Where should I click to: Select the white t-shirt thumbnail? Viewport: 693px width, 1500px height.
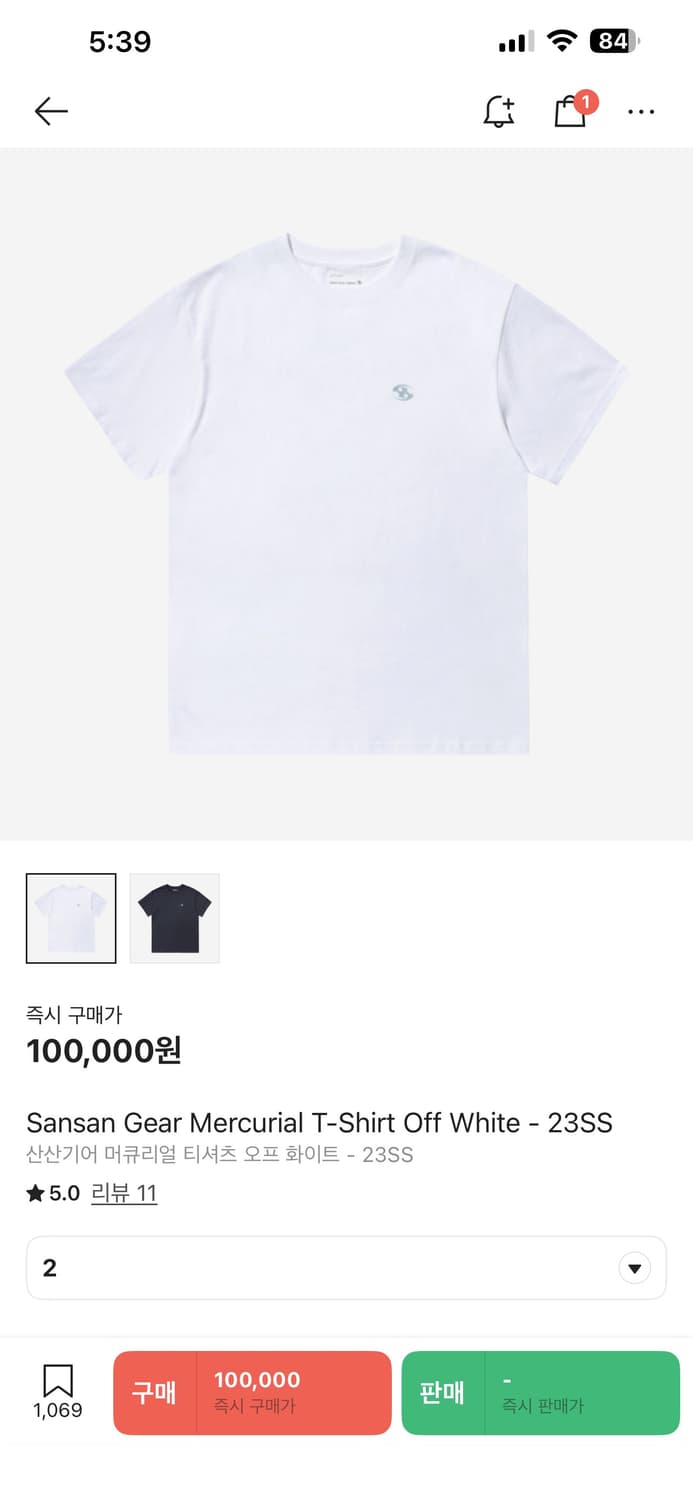[x=71, y=918]
